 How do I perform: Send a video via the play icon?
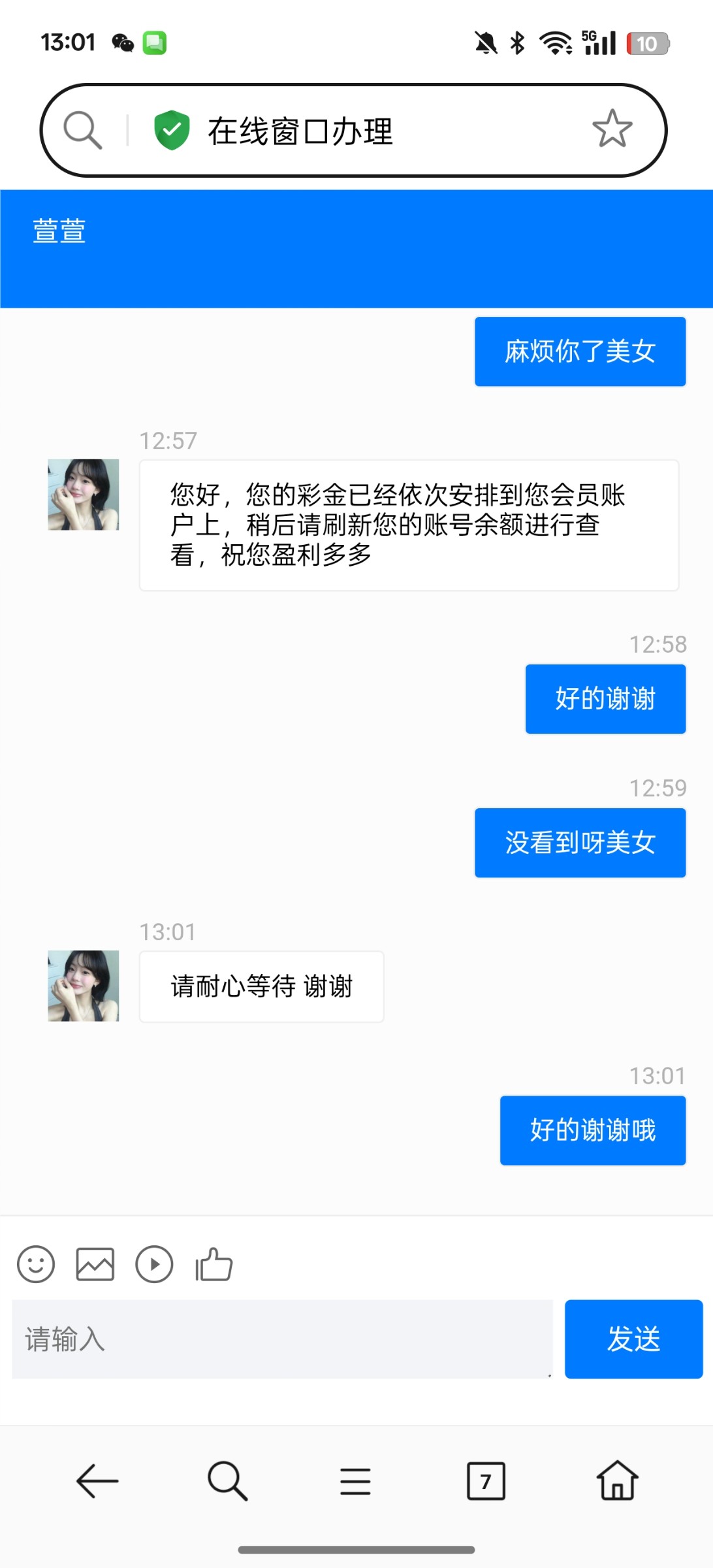pos(154,1264)
